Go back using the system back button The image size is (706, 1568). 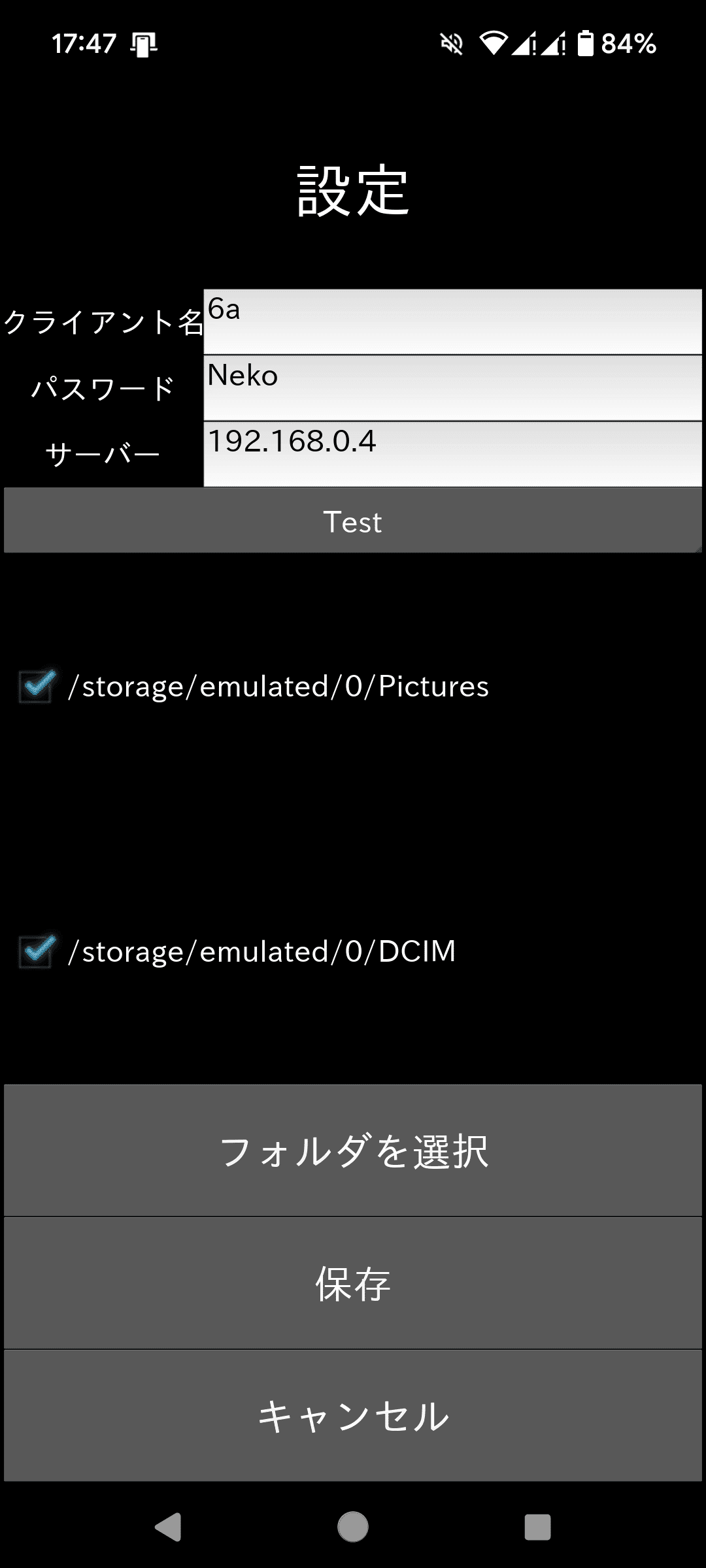point(168,1527)
